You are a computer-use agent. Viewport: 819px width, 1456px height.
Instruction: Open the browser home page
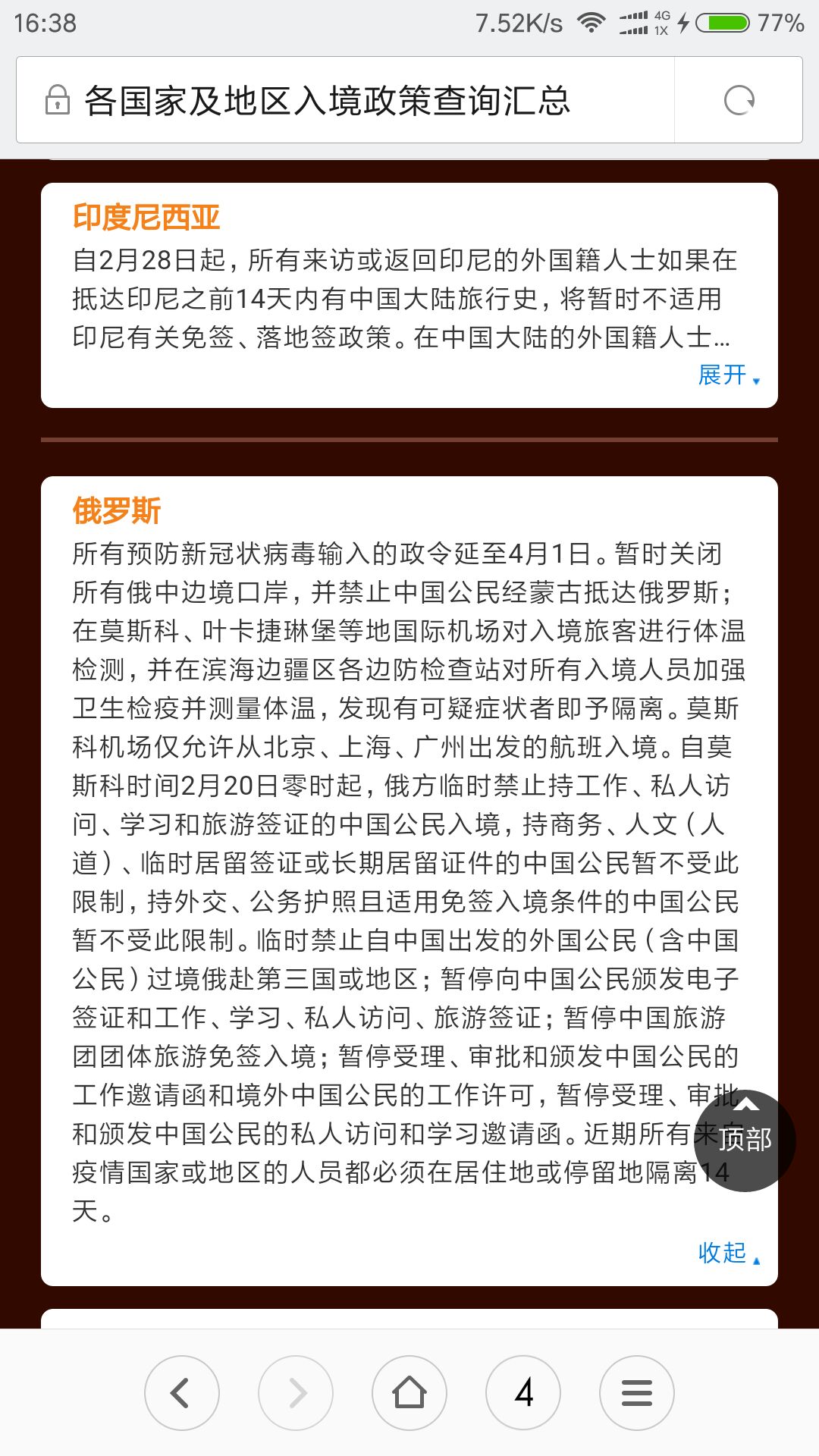click(x=409, y=1393)
